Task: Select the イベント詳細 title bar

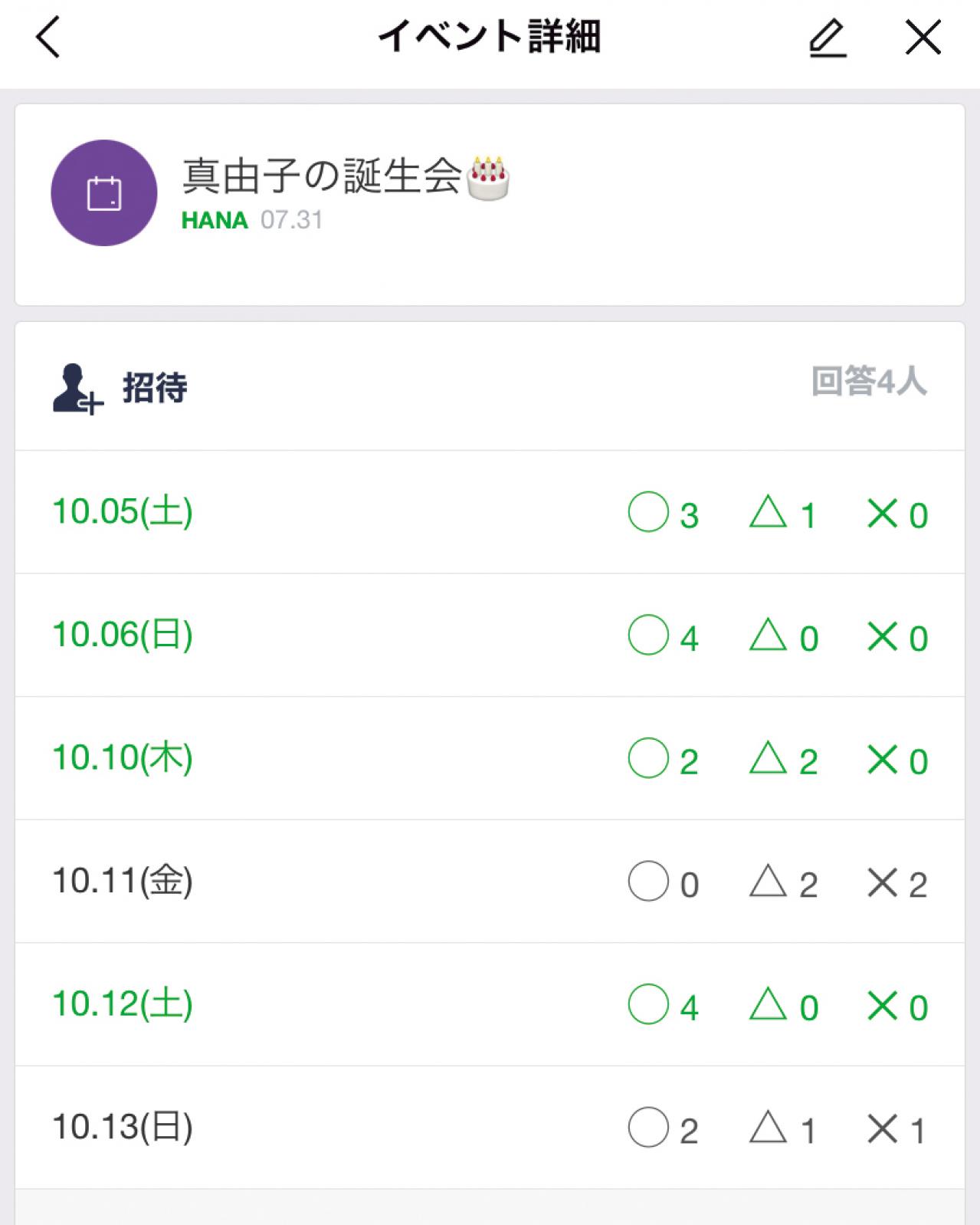Action: [490, 38]
